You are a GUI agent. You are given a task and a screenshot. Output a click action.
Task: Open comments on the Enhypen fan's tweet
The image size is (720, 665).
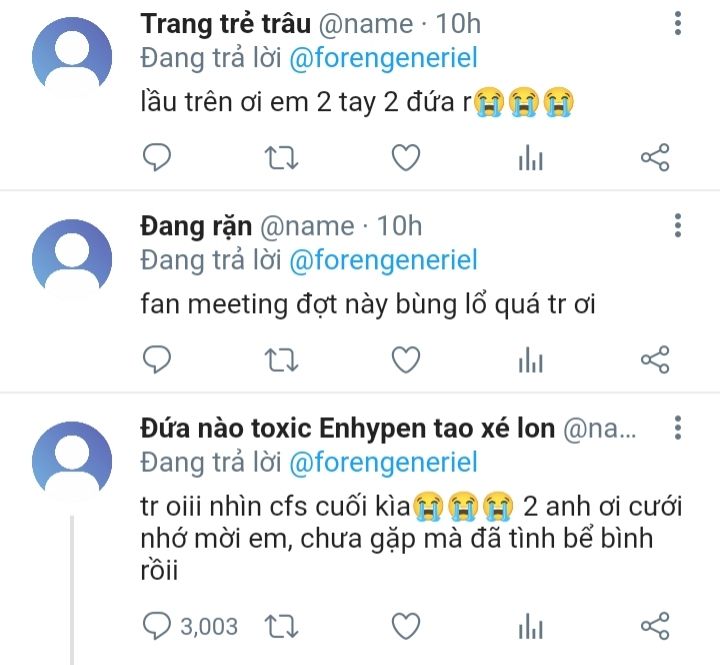point(157,627)
